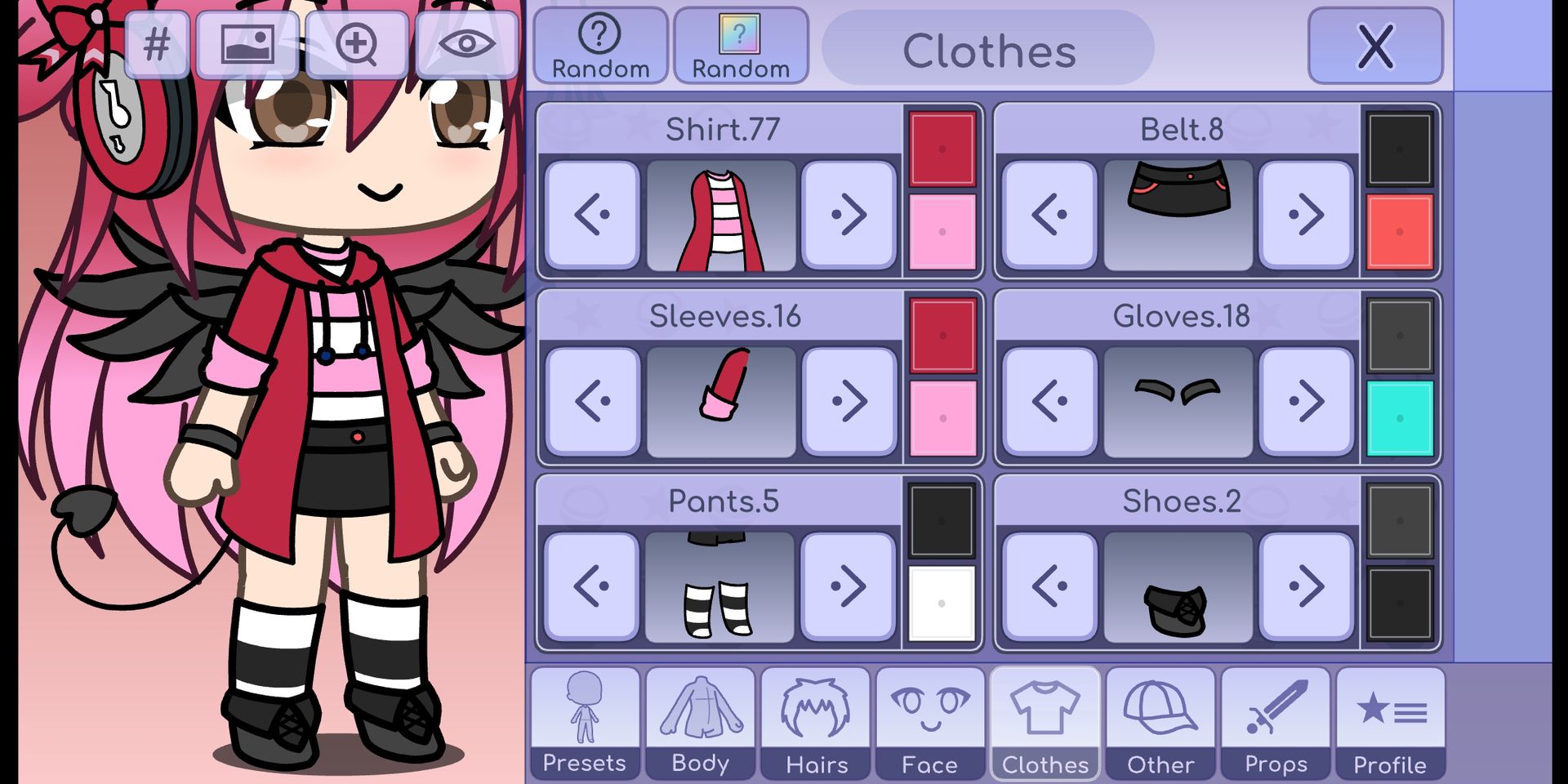This screenshot has width=1568, height=784.
Task: Open the background image icon
Action: [x=247, y=45]
